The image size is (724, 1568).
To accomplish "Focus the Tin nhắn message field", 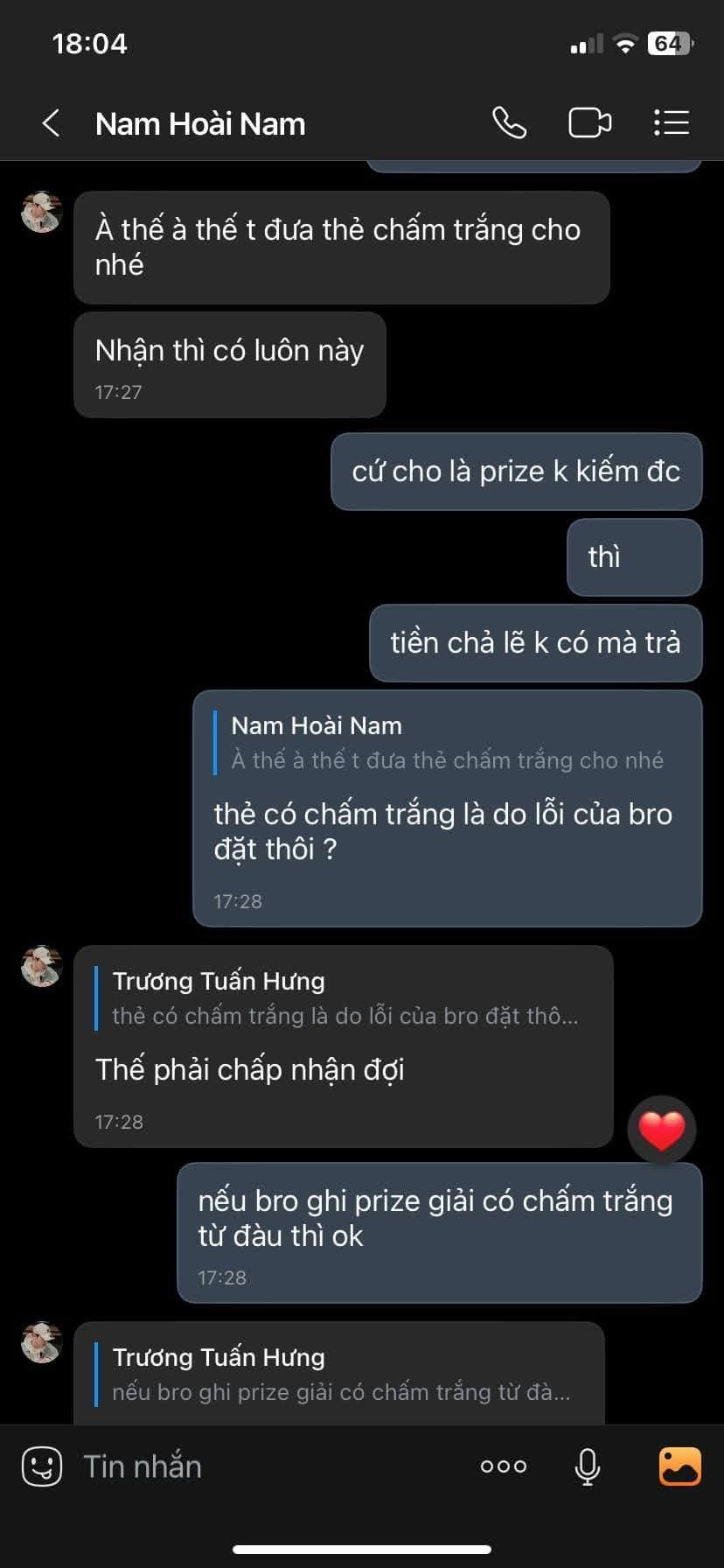I will (262, 1466).
